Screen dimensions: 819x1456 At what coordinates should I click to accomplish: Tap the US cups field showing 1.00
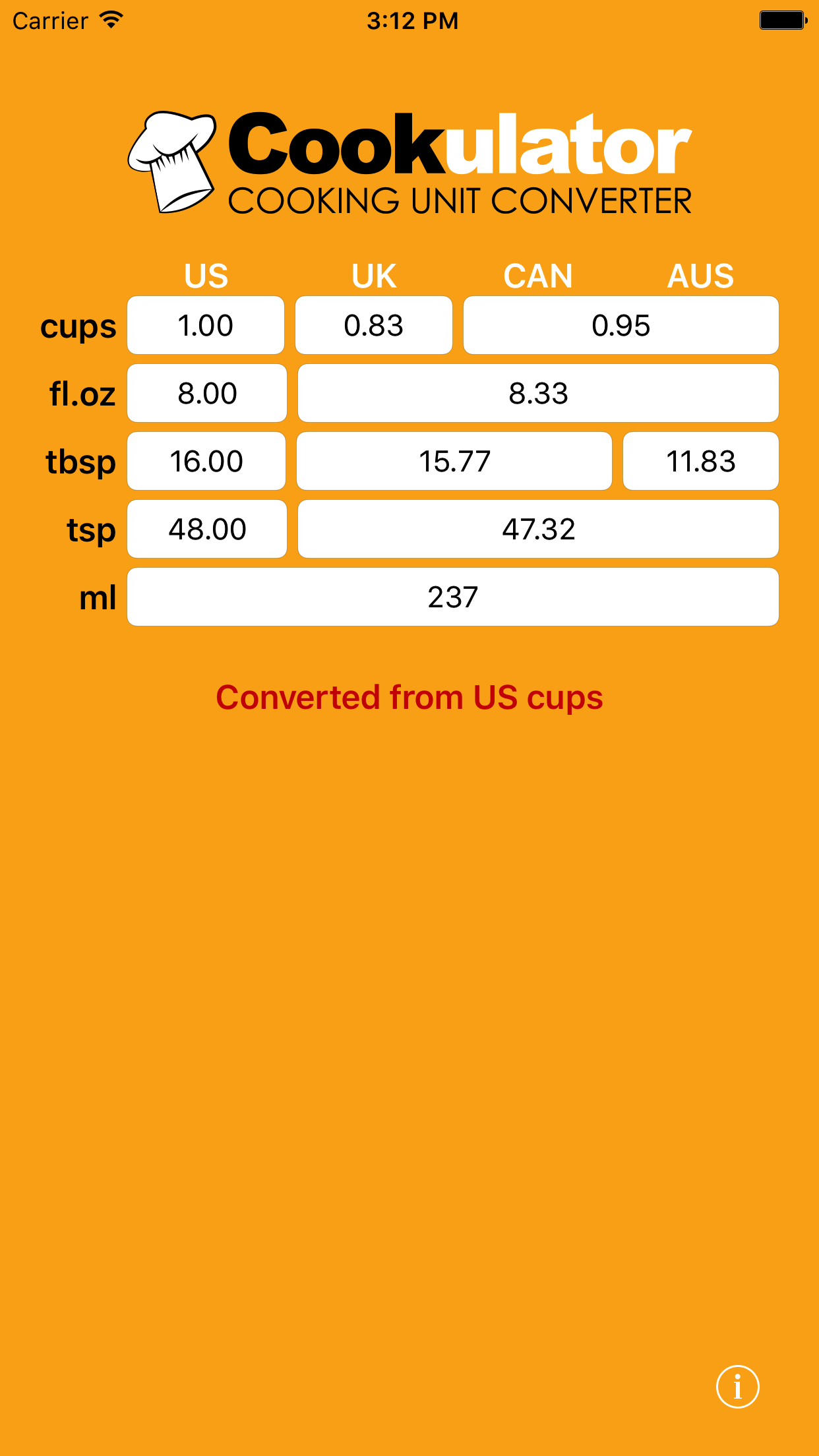(x=206, y=325)
